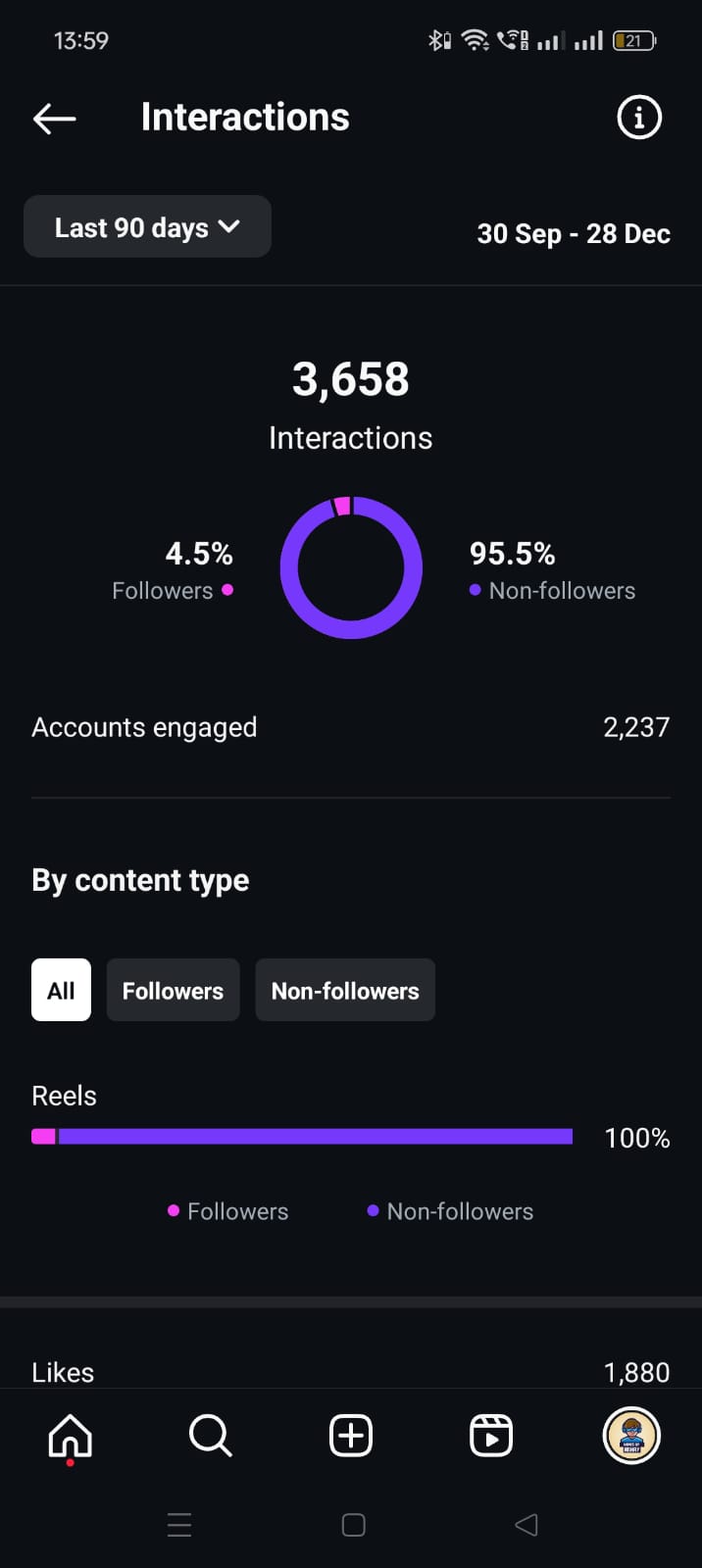Select the All content type filter
This screenshot has width=702, height=1568.
click(x=61, y=990)
